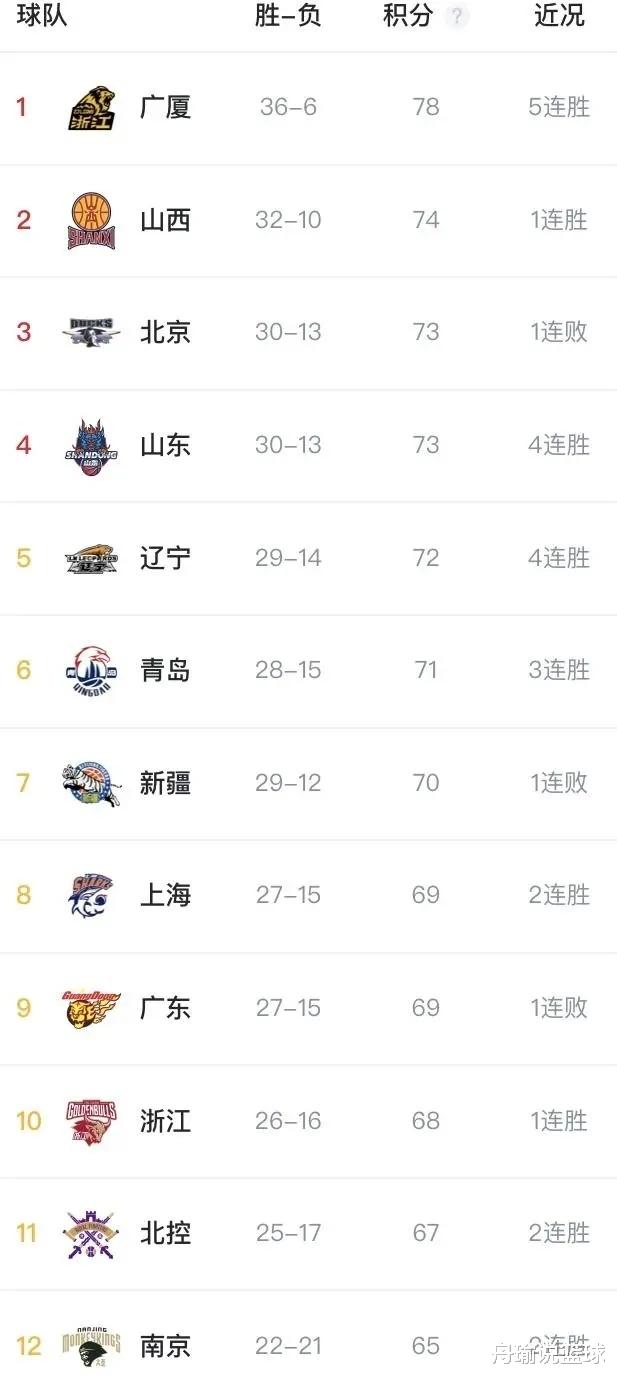Open the 北控 team row
The image size is (617, 1380).
pyautogui.click(x=308, y=1234)
